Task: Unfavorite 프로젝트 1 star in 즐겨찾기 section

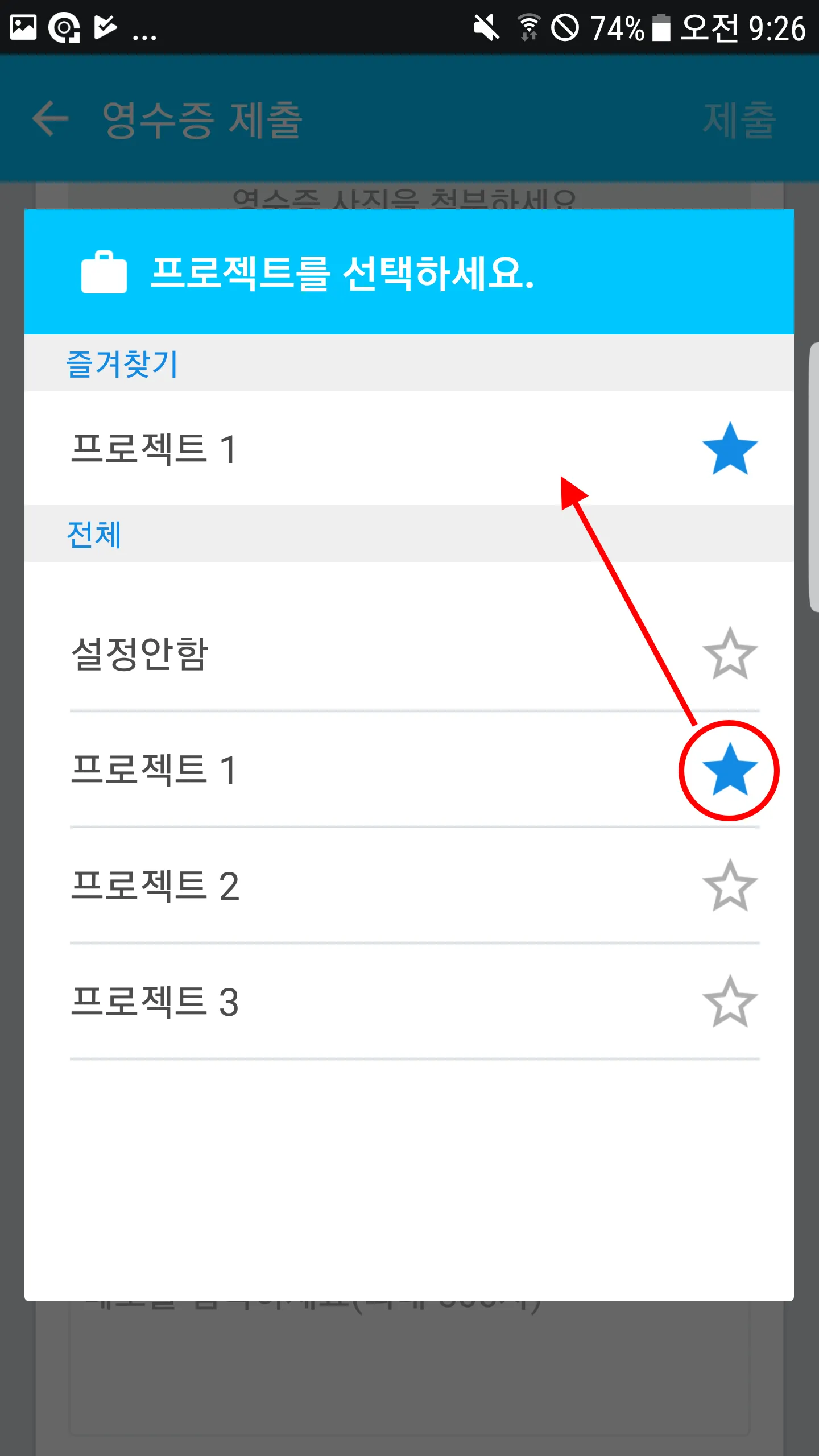Action: pyautogui.click(x=730, y=449)
